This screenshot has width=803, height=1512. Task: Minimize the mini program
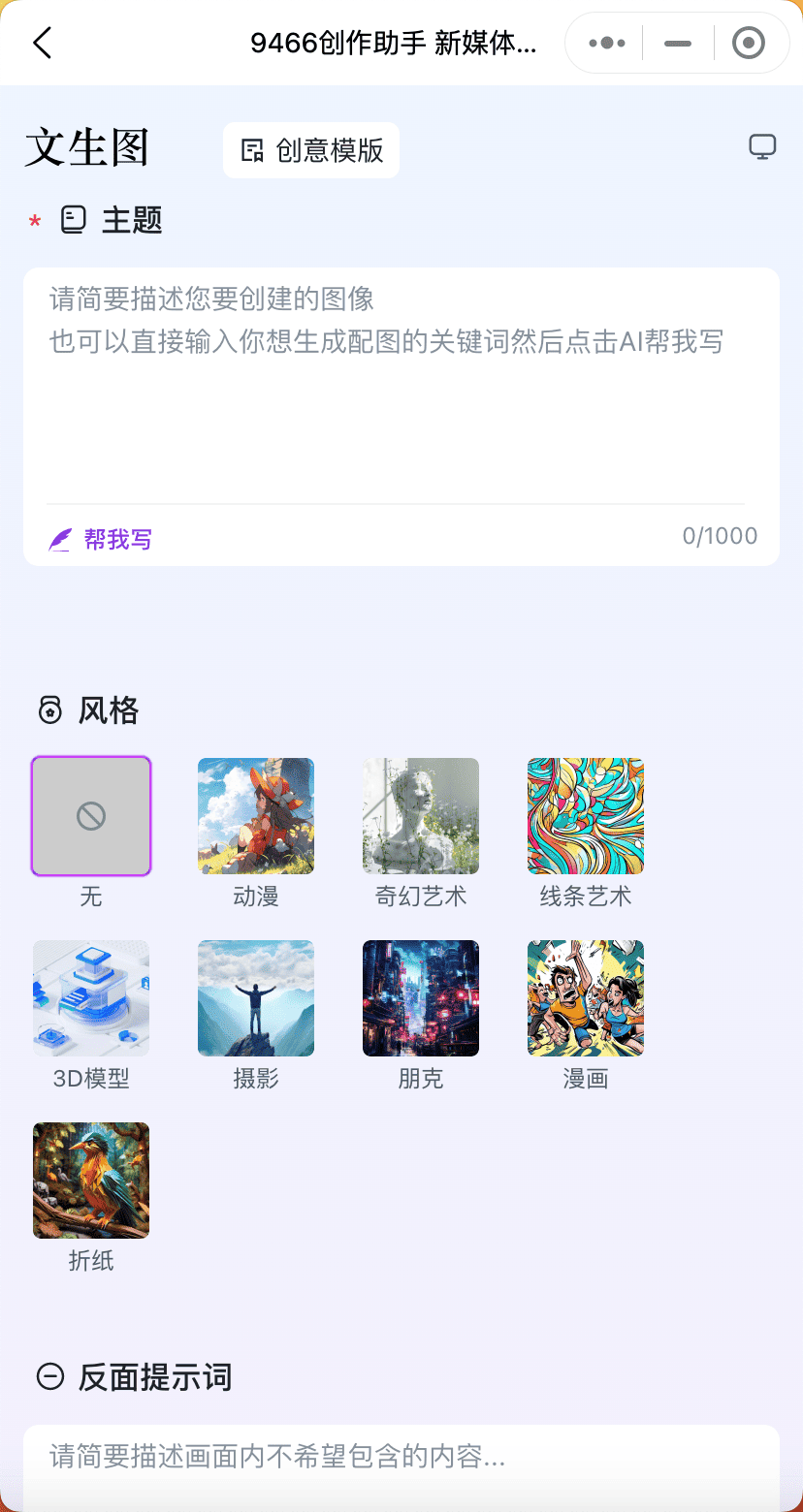[678, 44]
